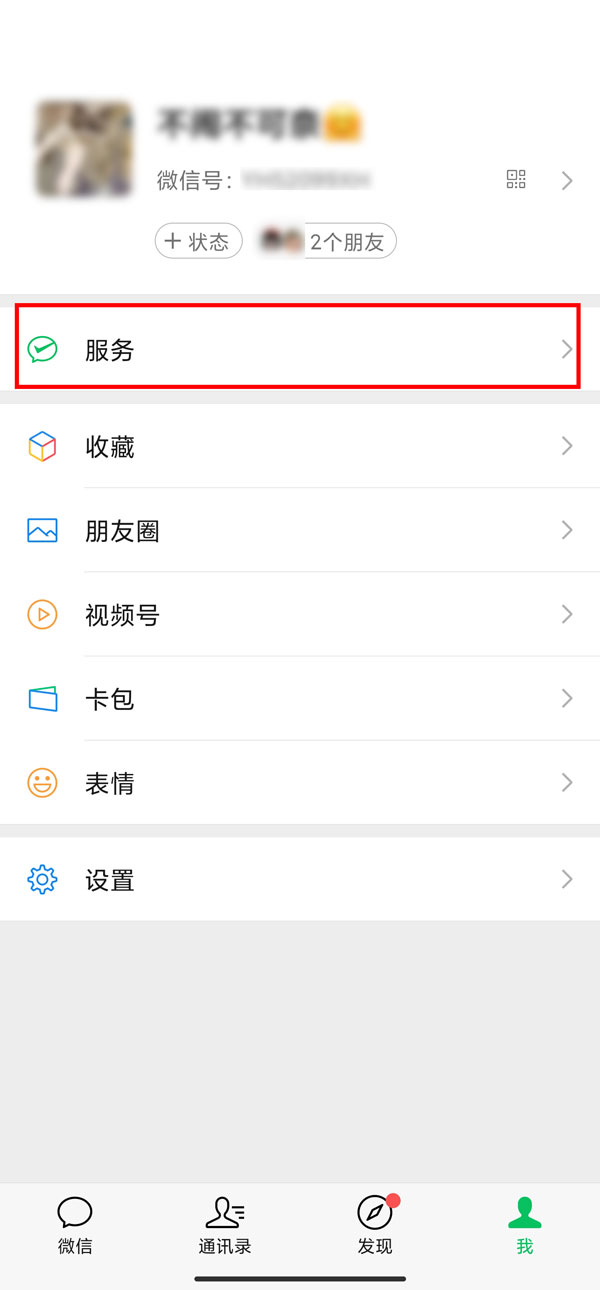Switch to the 通讯录 contacts tab
600x1290 pixels.
click(x=225, y=1224)
